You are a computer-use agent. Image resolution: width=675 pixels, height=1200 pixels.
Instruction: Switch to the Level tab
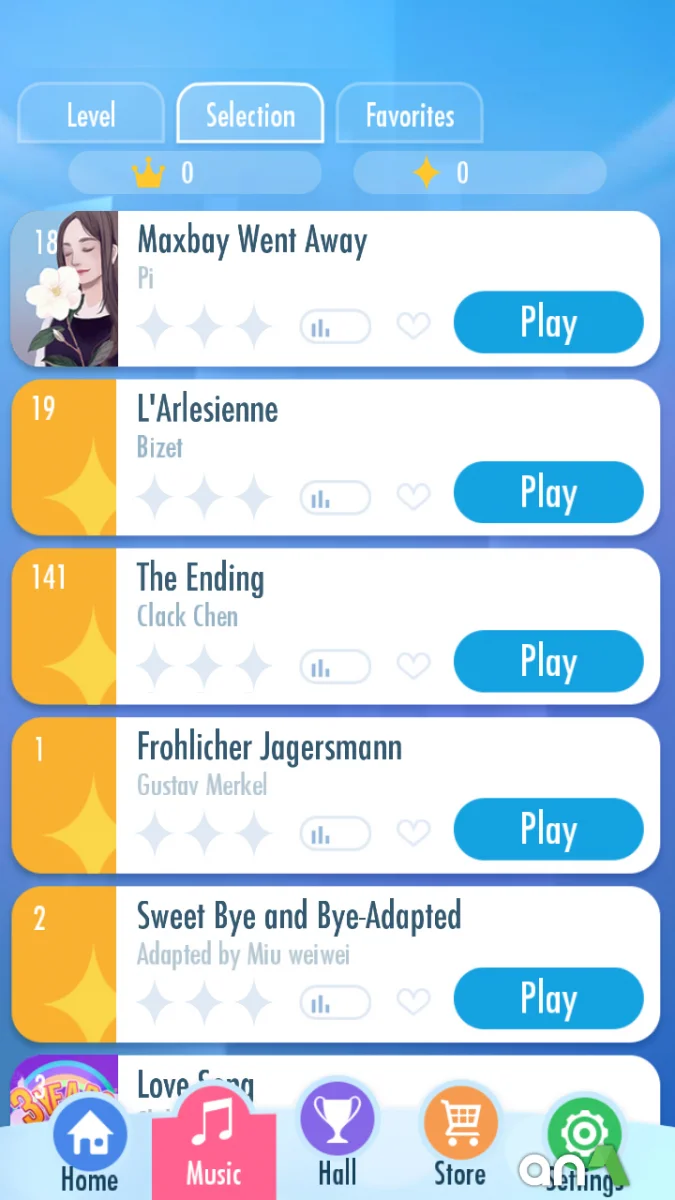(x=91, y=115)
